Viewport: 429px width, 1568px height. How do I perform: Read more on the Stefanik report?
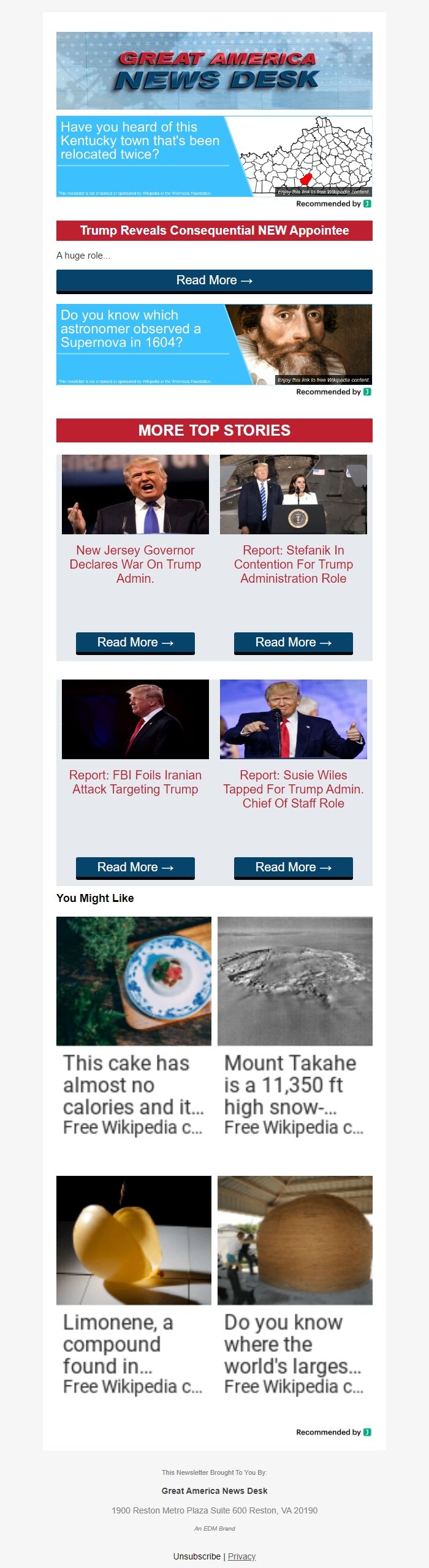293,643
